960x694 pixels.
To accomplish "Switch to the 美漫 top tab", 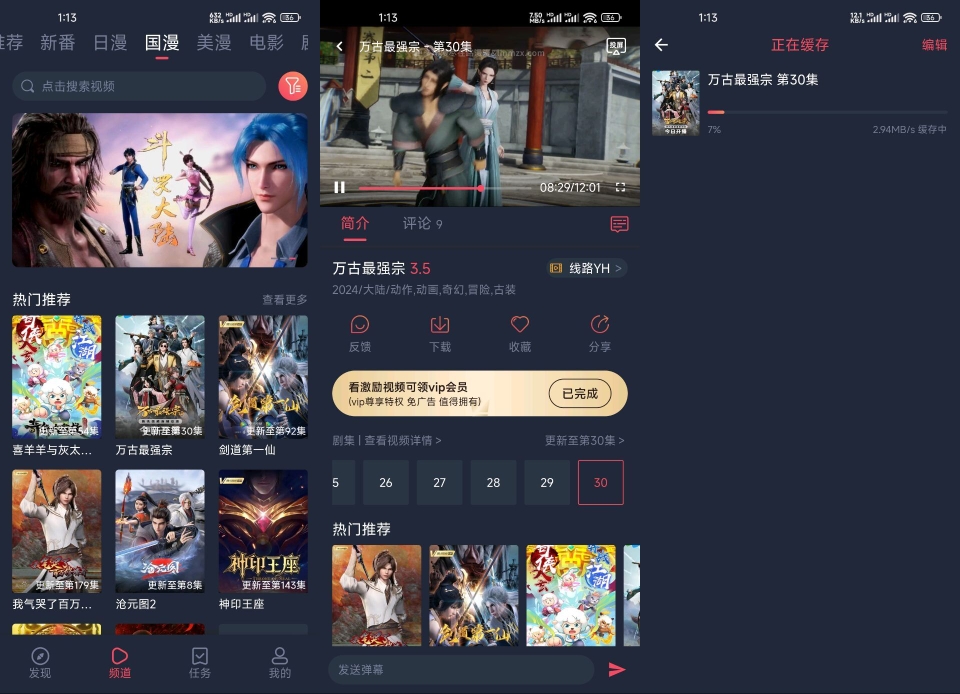I will 214,42.
